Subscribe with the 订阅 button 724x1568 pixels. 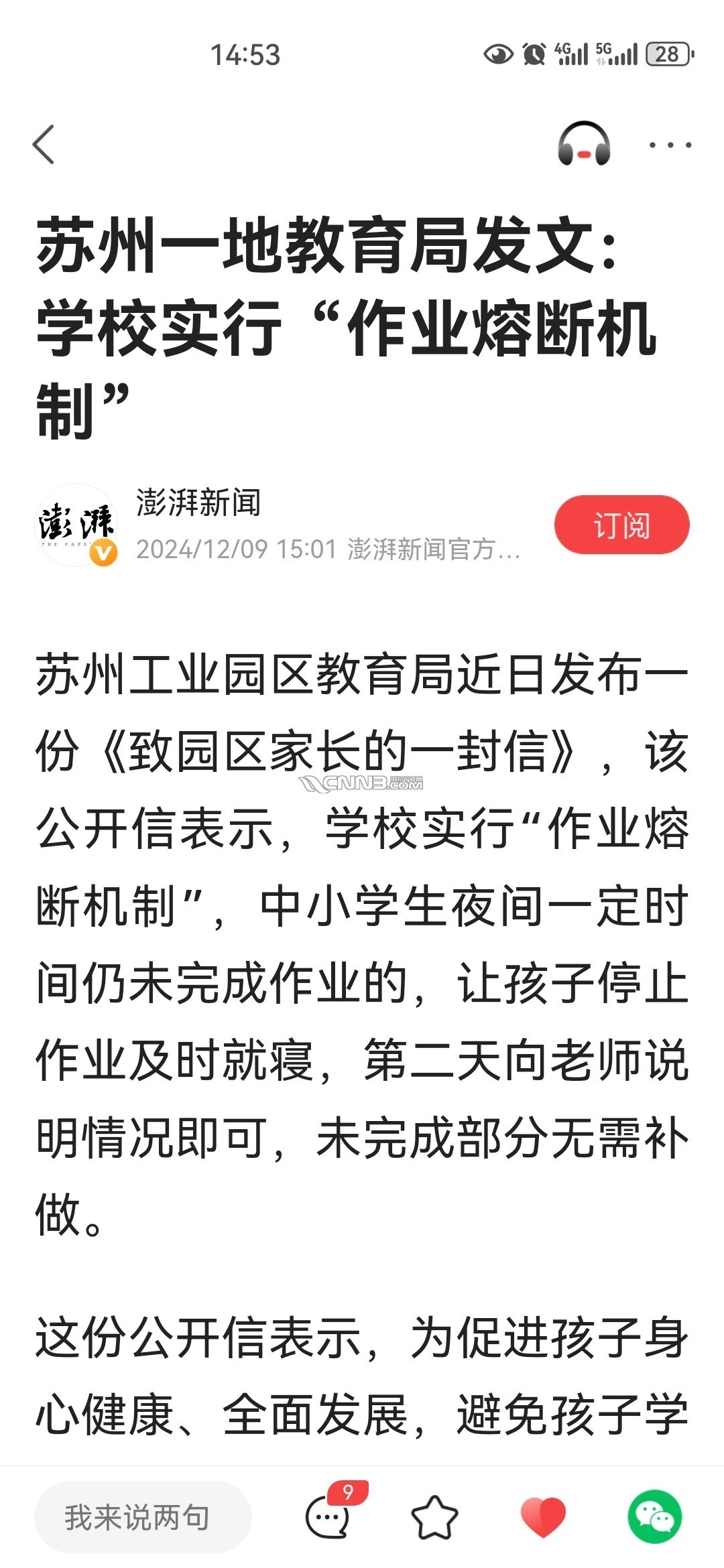(621, 525)
